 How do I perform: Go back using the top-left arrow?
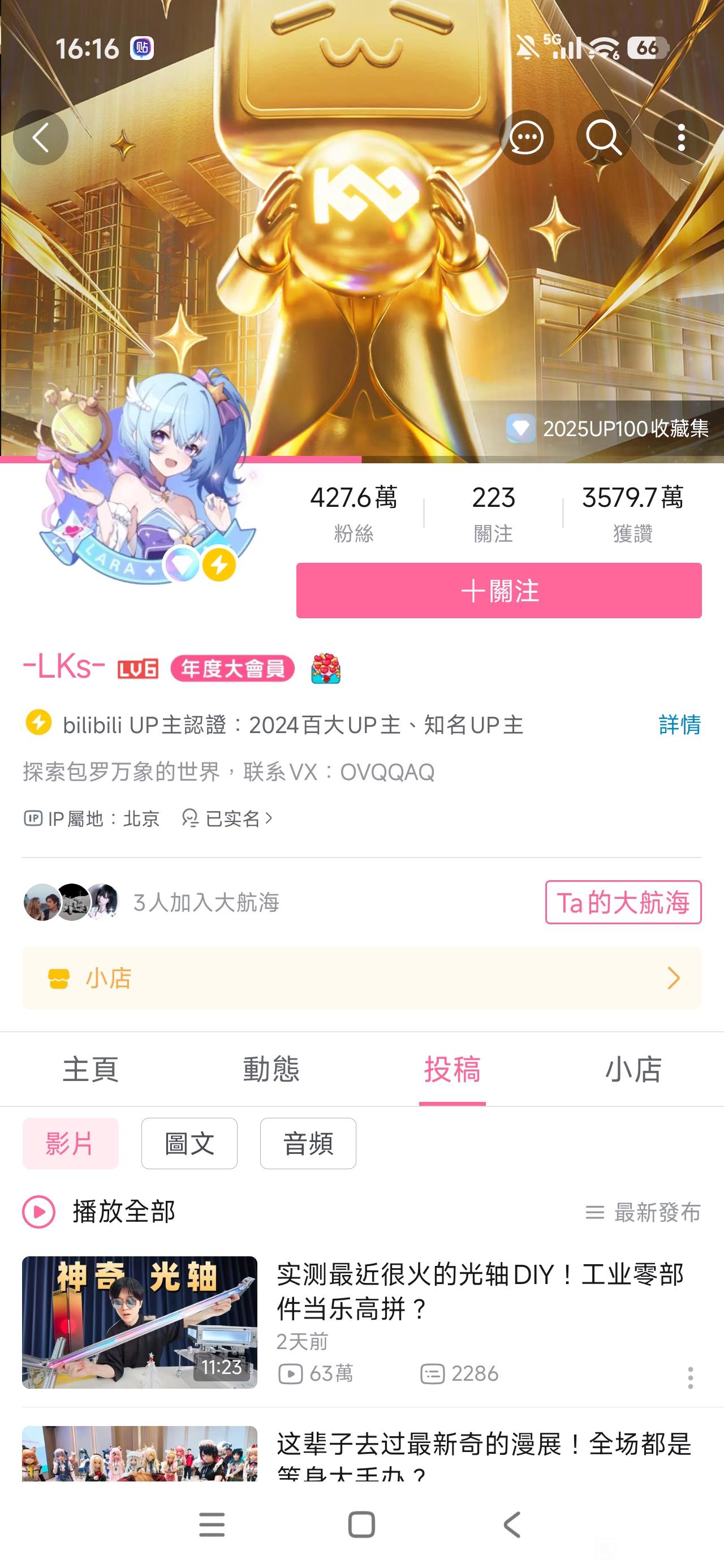click(x=40, y=137)
